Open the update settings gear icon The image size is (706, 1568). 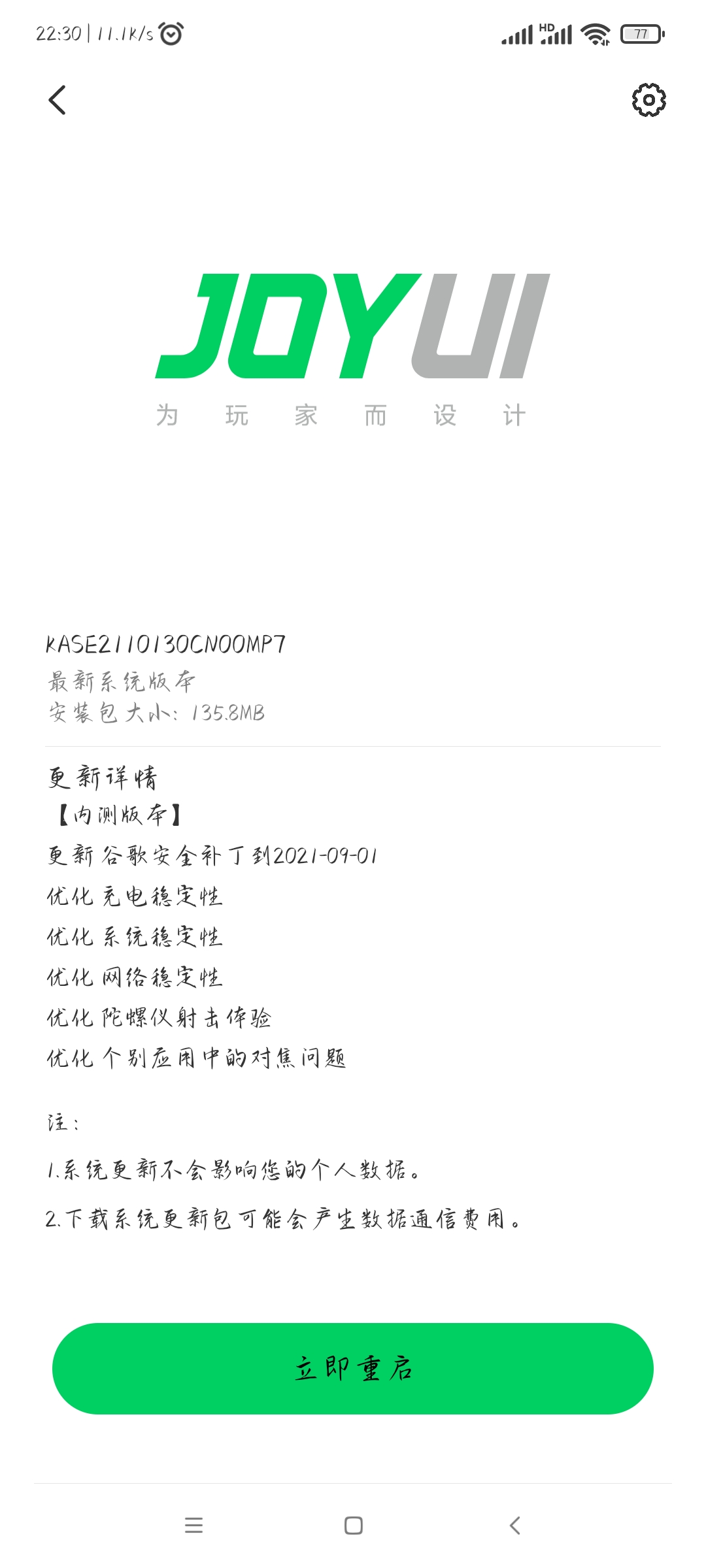click(x=648, y=100)
